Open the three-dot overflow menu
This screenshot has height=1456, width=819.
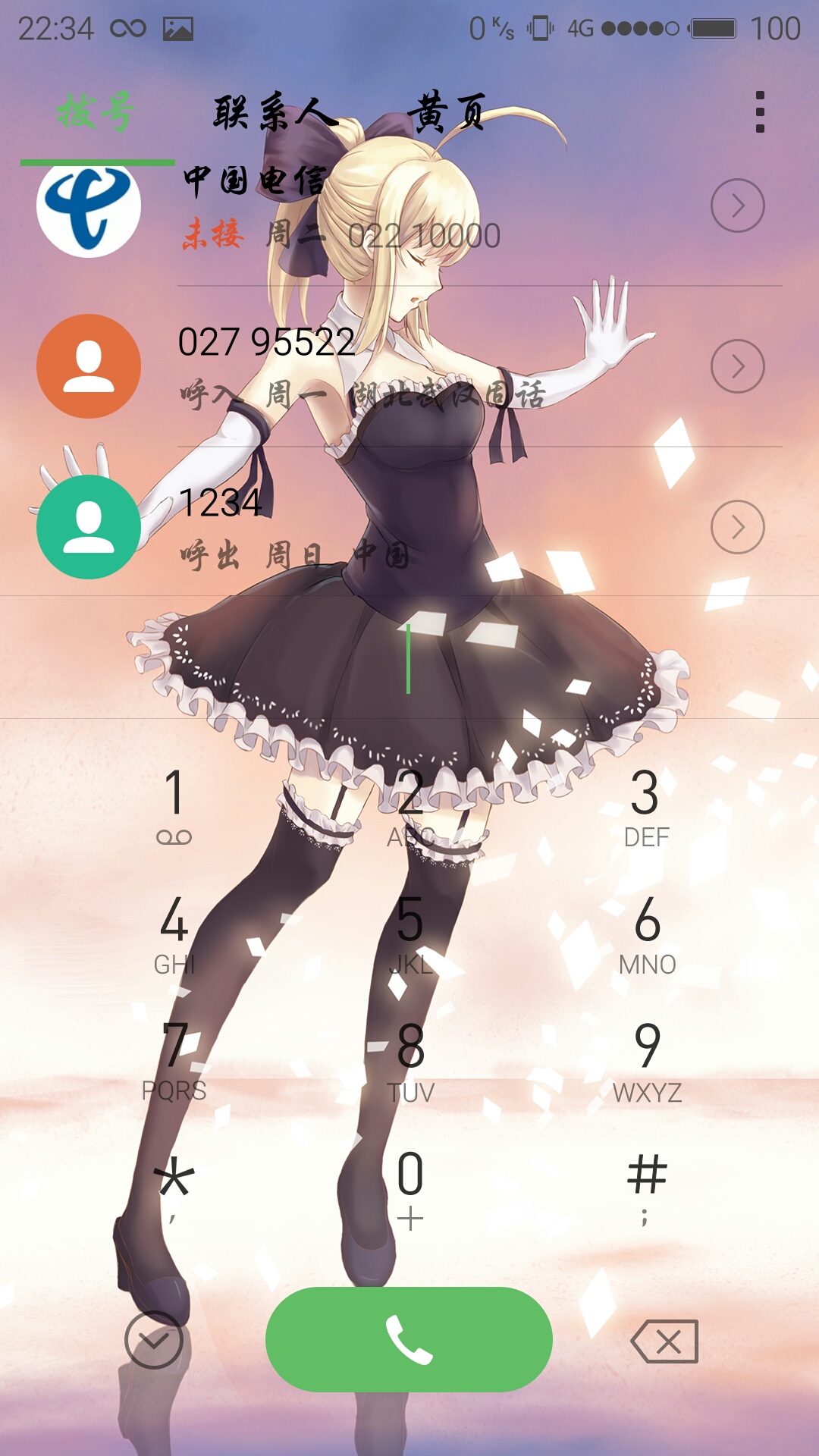point(760,112)
